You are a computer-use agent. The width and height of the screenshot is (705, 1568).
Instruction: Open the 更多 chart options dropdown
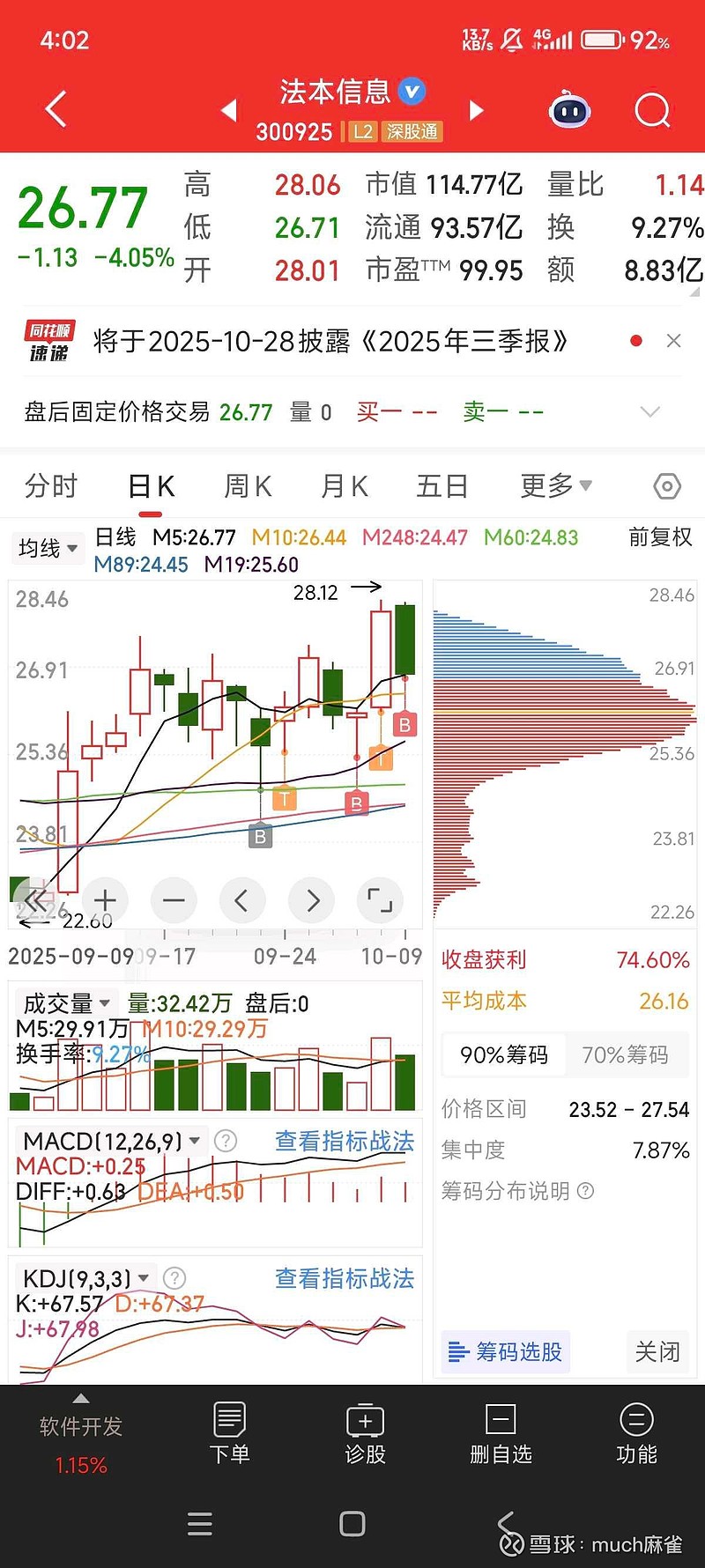tap(555, 485)
